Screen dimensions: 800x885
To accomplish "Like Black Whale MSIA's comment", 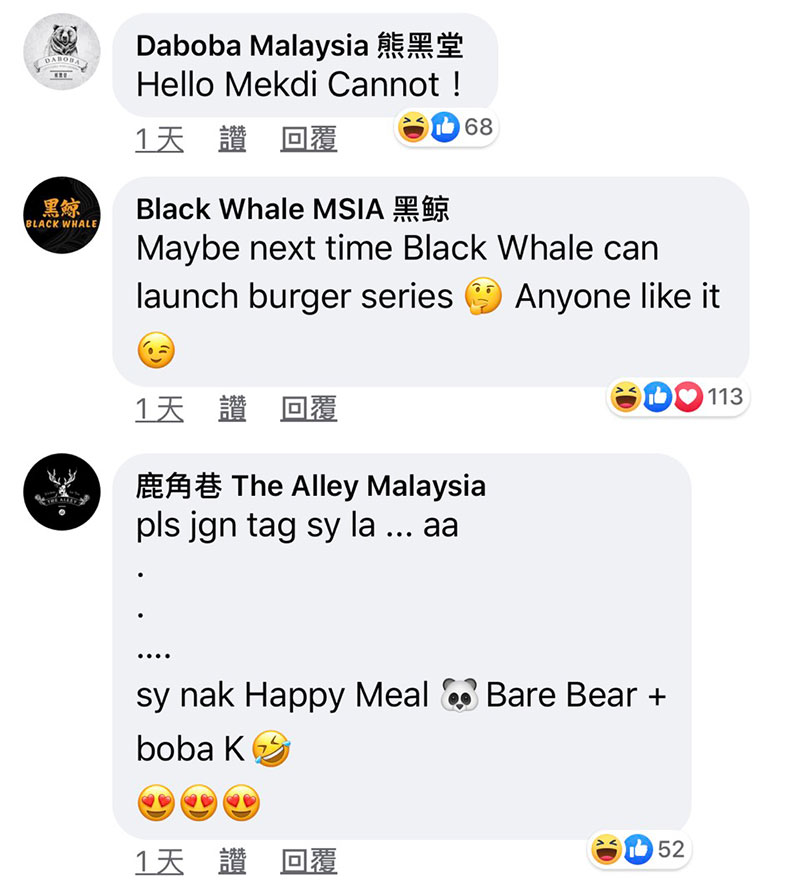I will [232, 408].
